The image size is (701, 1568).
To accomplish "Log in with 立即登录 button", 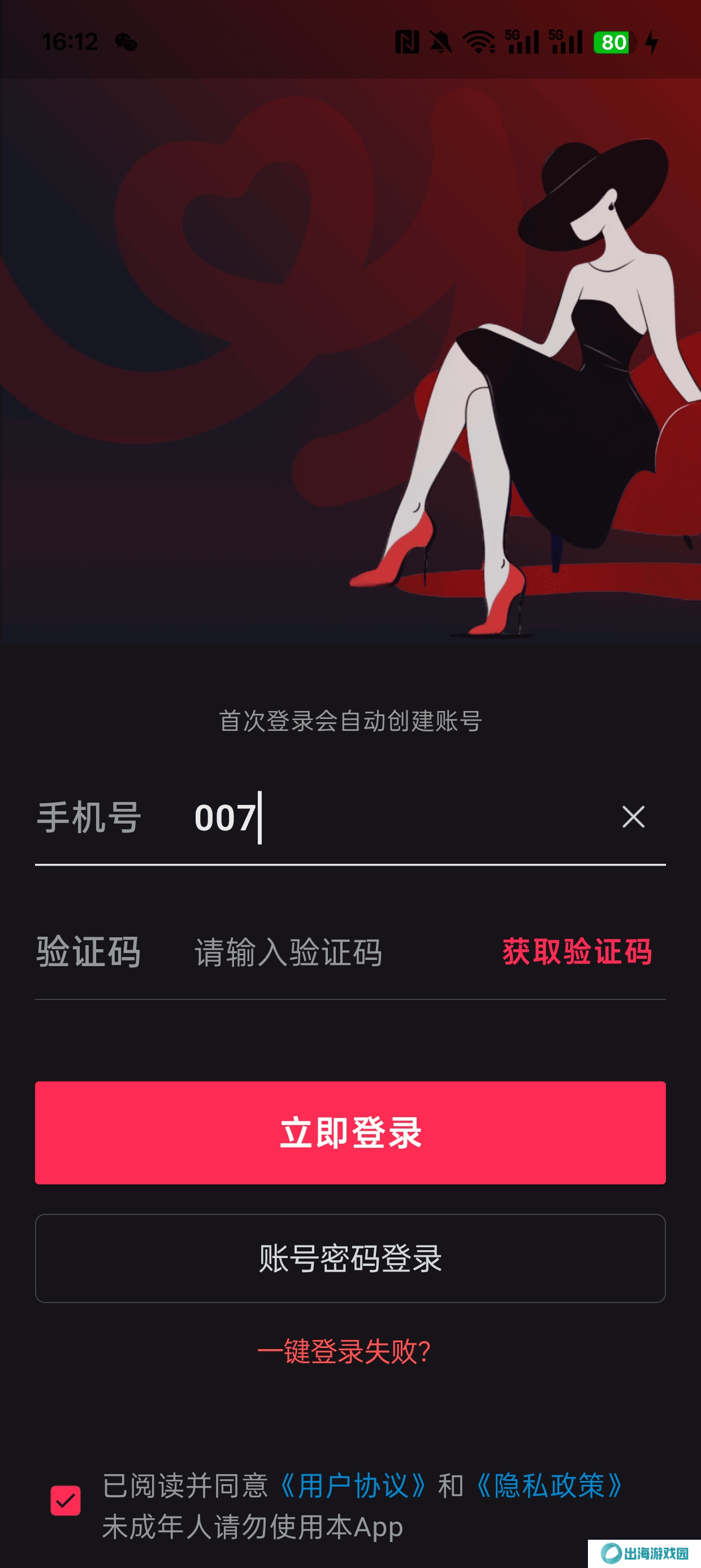I will (350, 1133).
